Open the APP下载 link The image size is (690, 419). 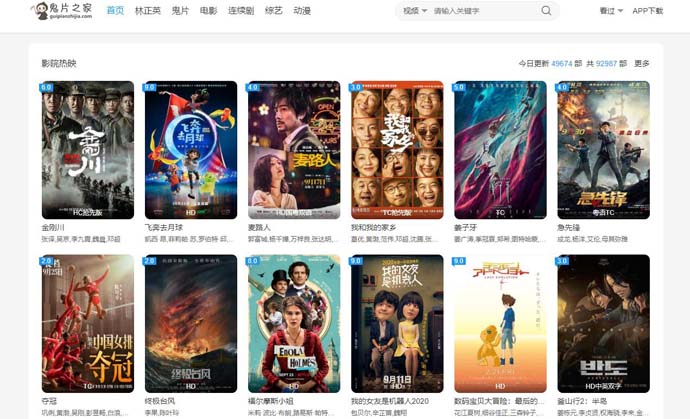tap(647, 11)
